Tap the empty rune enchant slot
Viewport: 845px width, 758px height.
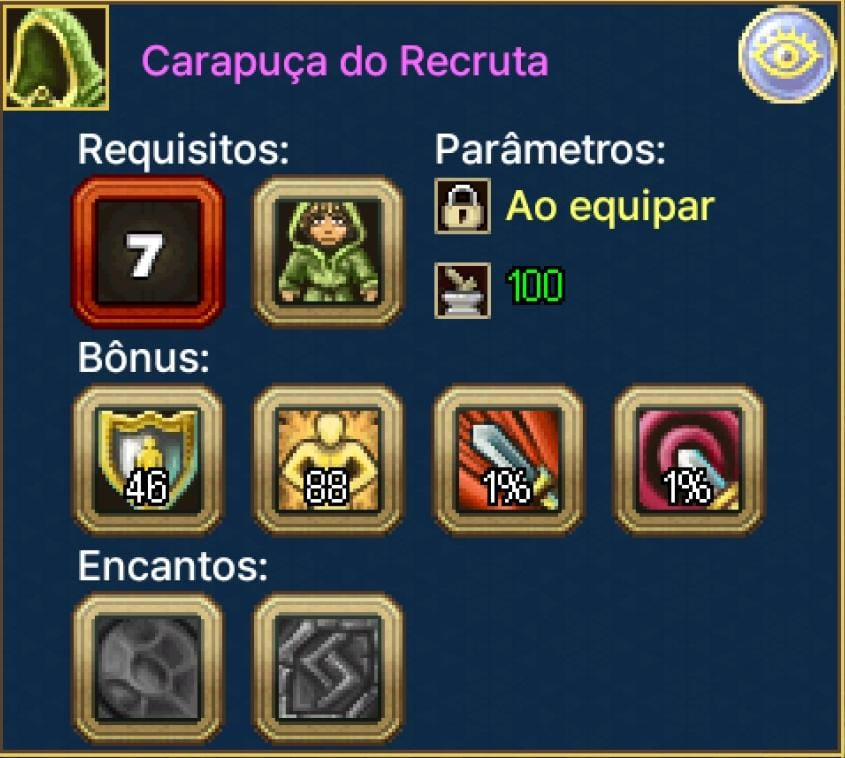point(328,667)
